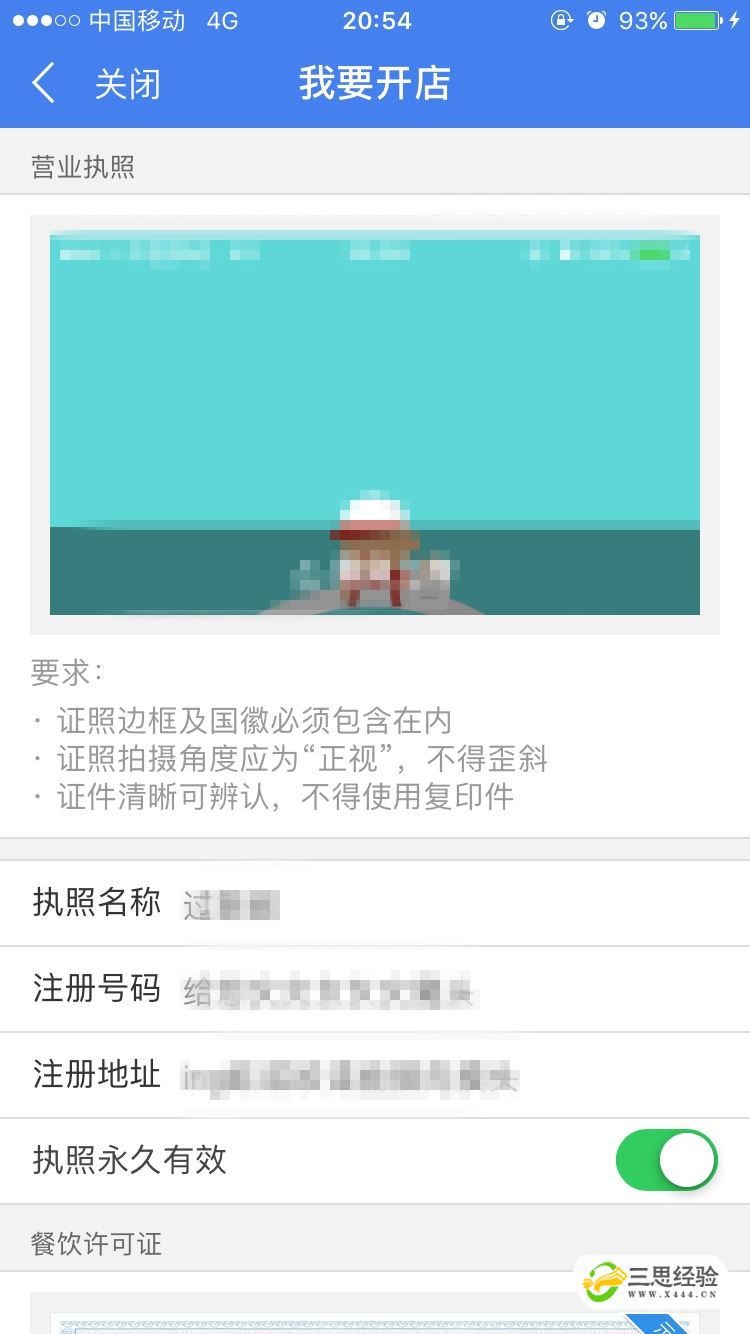Tap the 营业执照 photo to change it
Screen dimensions: 750x1334
[x=375, y=425]
